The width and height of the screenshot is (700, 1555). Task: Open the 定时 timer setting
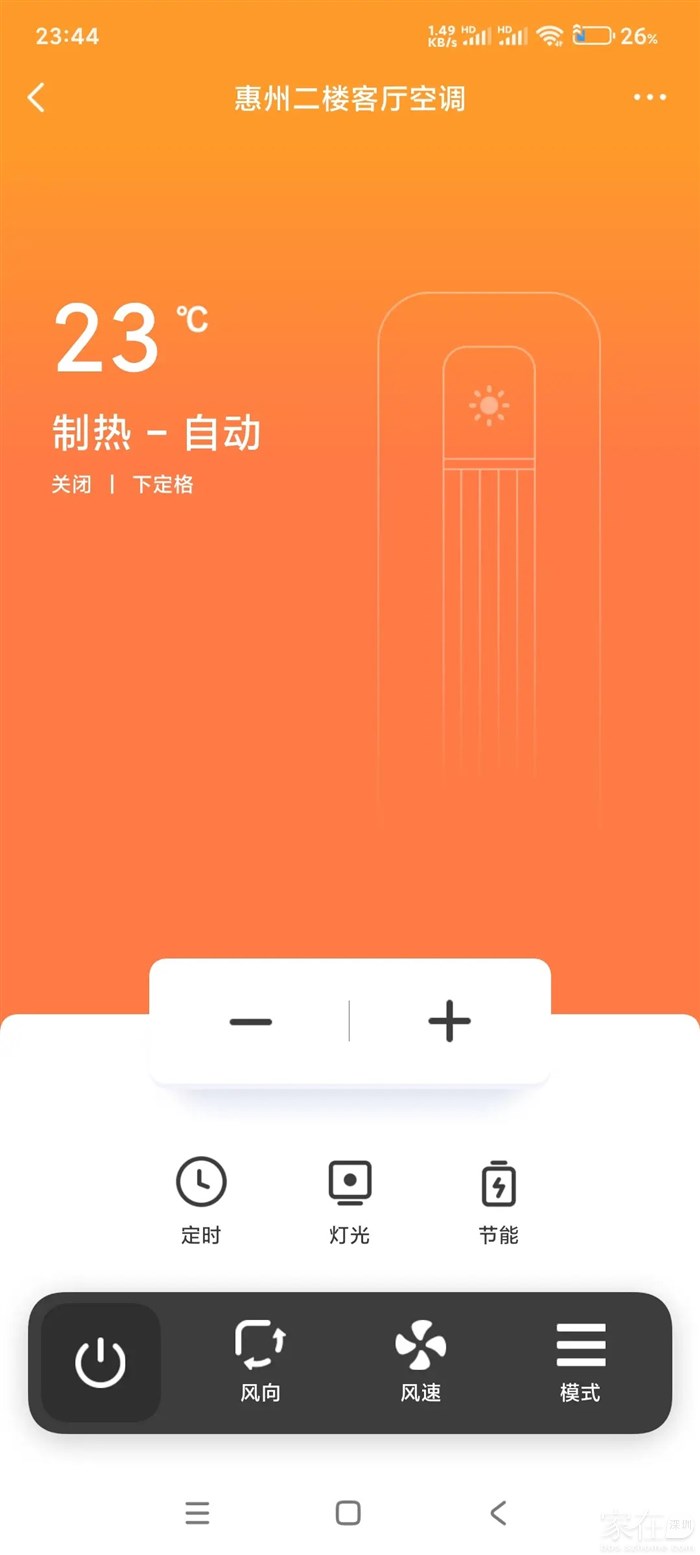click(201, 1199)
